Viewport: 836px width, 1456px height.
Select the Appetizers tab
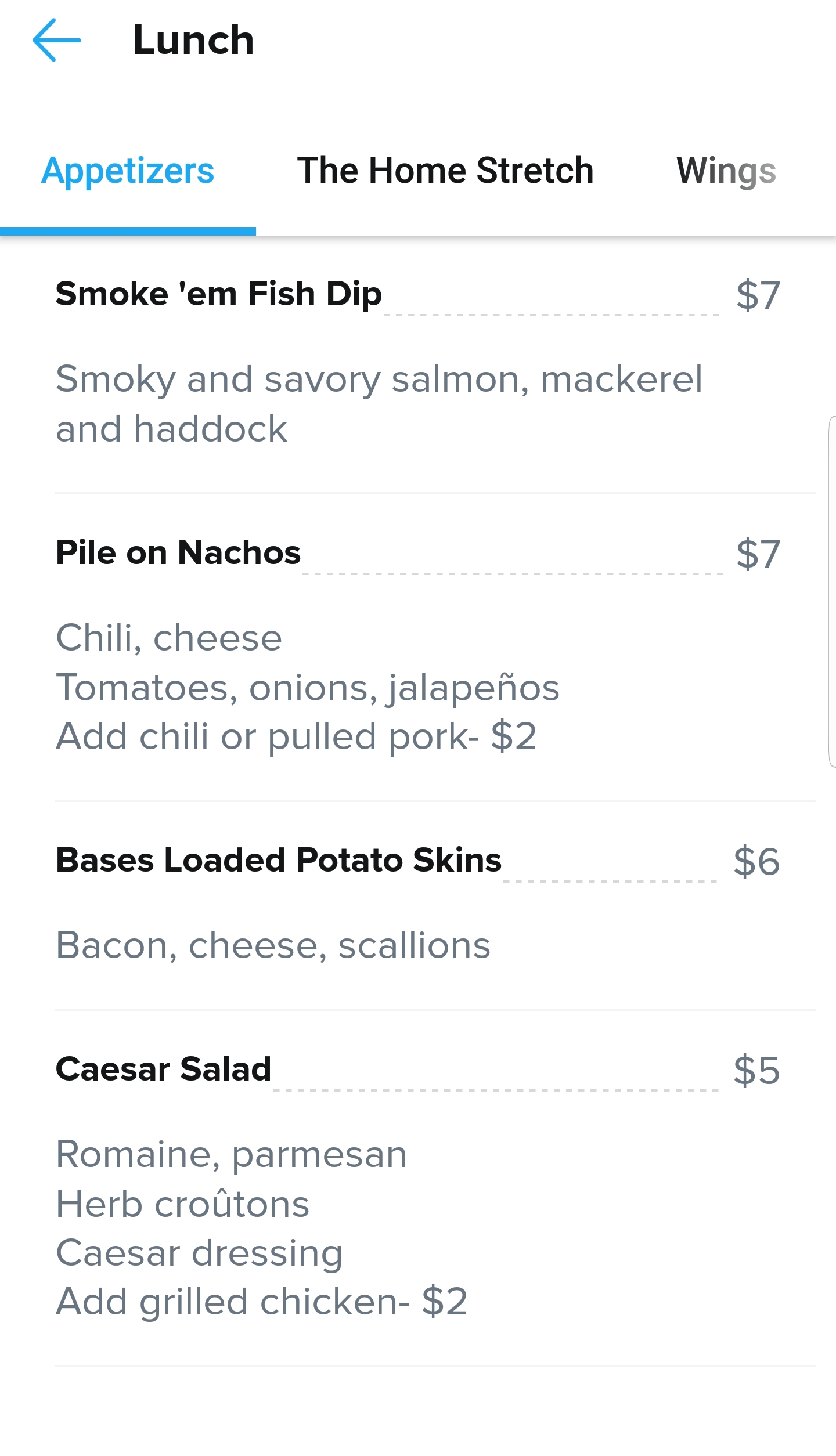(128, 171)
